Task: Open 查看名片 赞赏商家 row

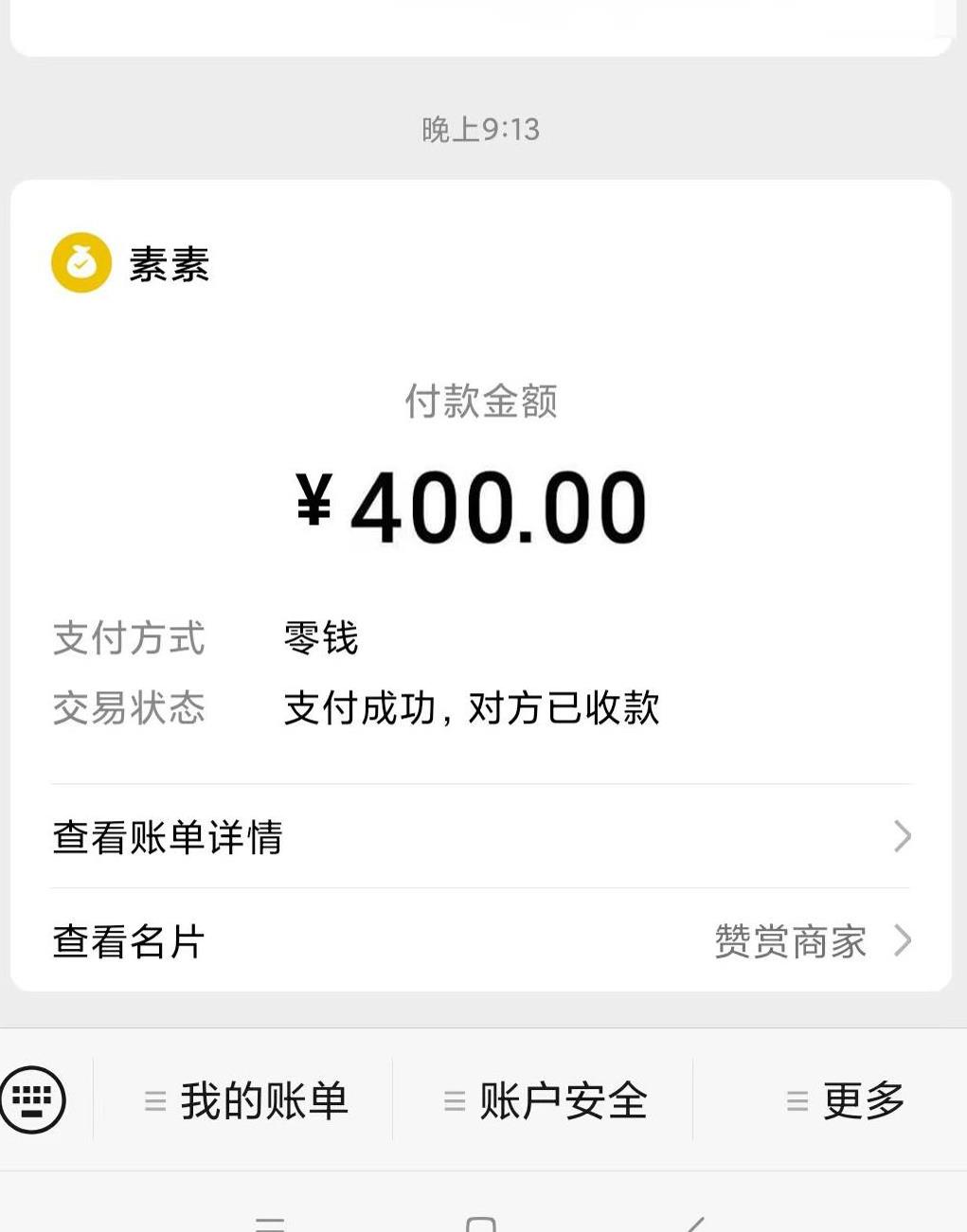Action: point(480,940)
